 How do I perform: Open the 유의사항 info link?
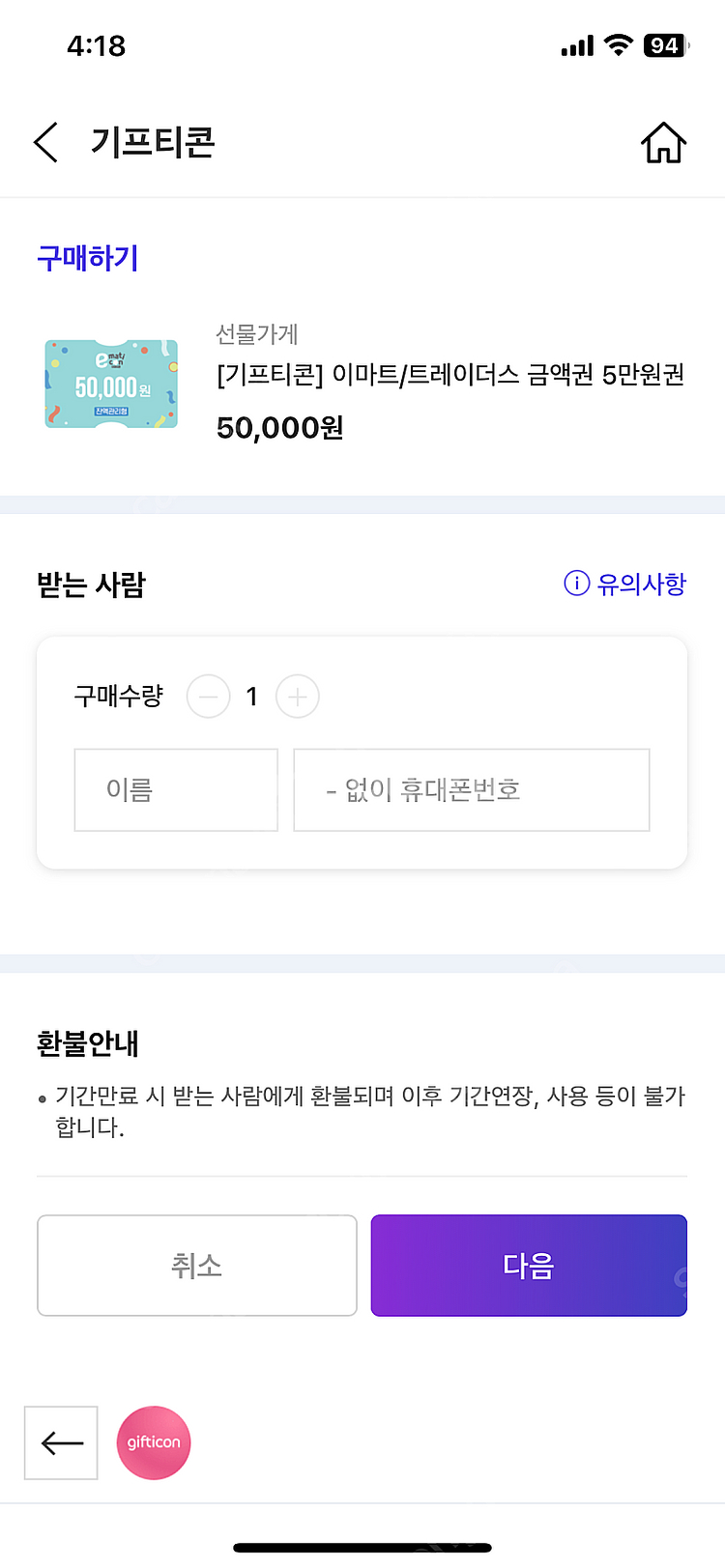coord(624,584)
